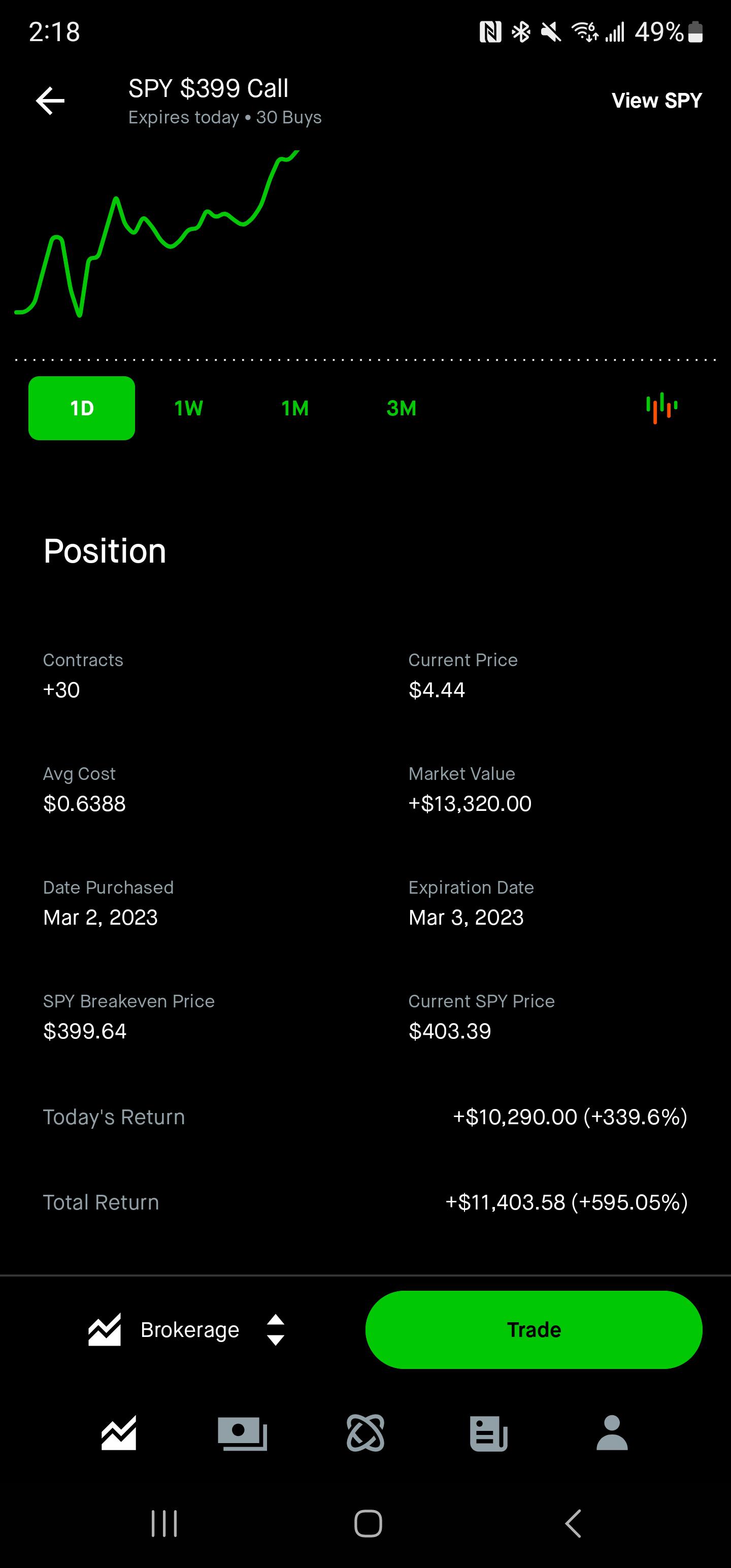
Task: Open the crypto tab in bottom navigation
Action: [365, 1433]
